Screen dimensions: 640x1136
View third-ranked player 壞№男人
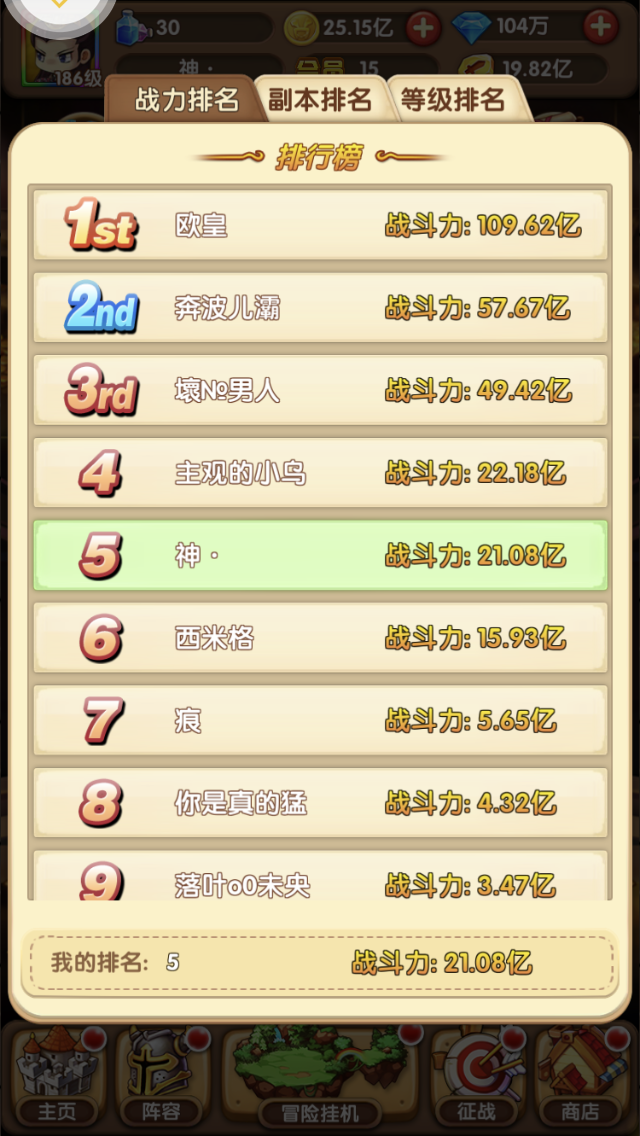[x=320, y=390]
